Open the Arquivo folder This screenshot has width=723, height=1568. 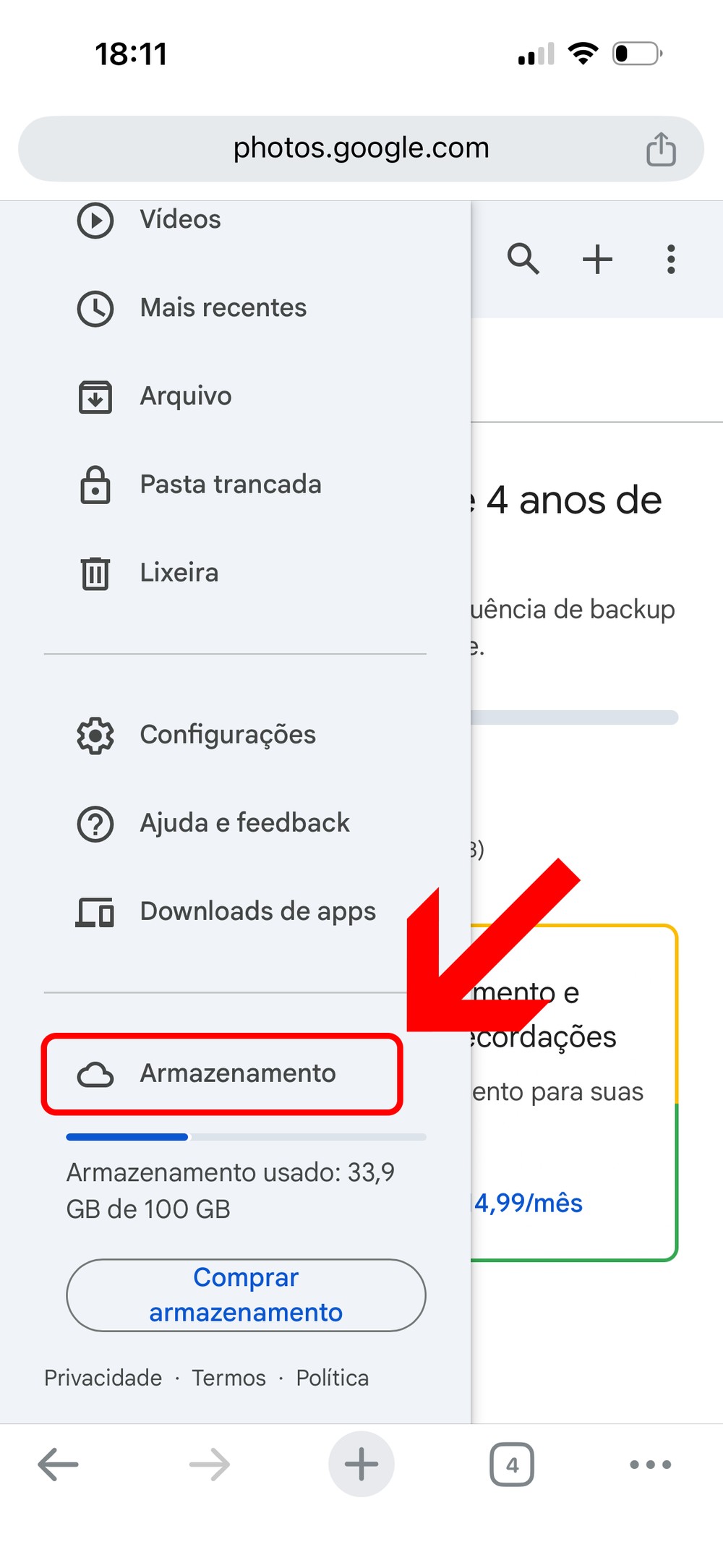click(185, 396)
